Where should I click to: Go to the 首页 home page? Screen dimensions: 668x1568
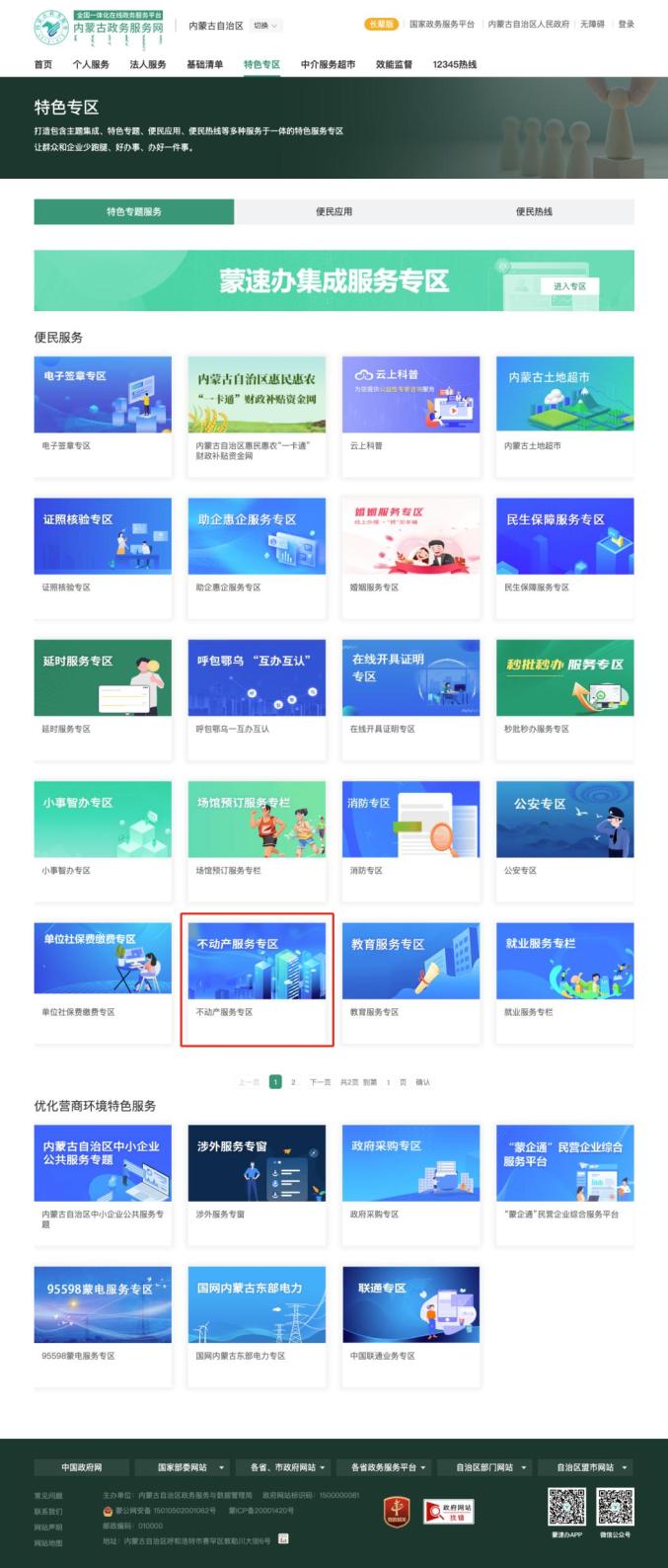click(x=43, y=64)
